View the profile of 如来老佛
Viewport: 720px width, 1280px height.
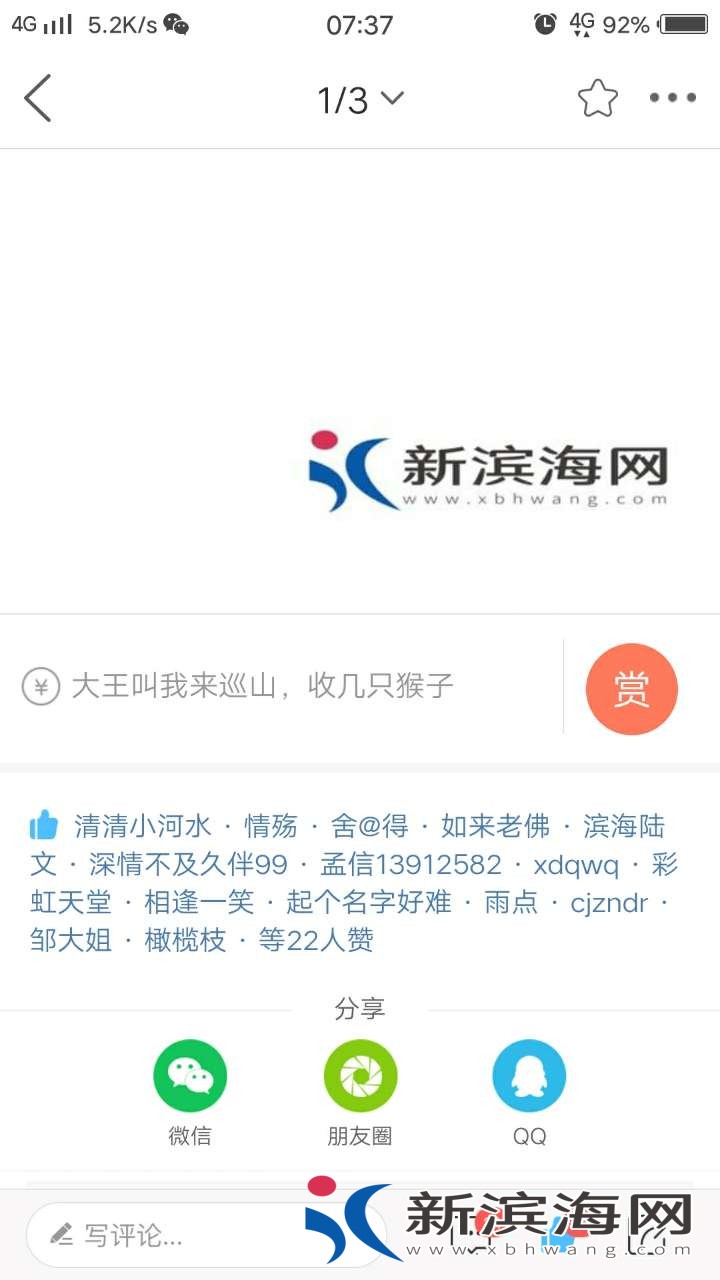495,826
